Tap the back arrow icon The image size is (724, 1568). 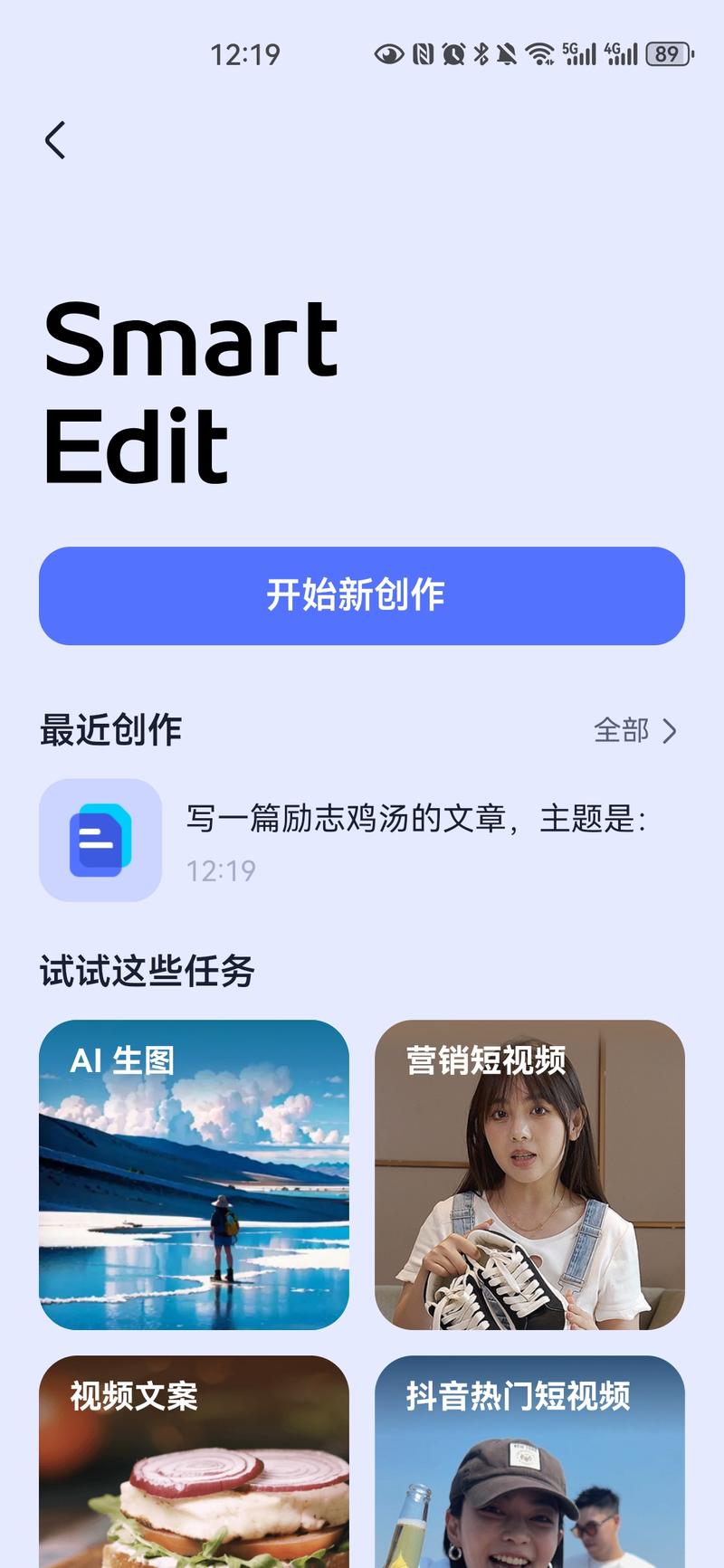[55, 140]
